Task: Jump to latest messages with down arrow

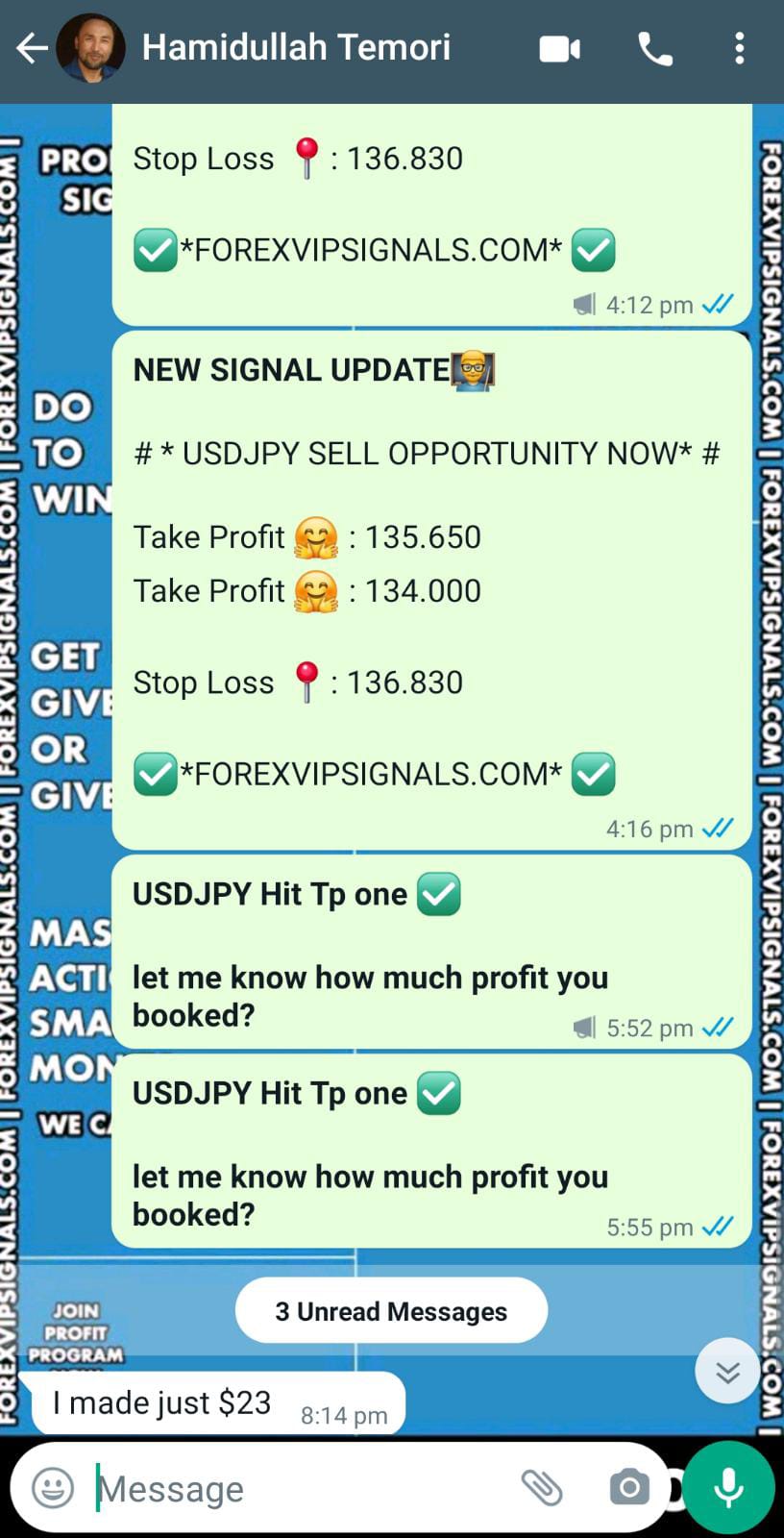Action: tap(727, 1372)
